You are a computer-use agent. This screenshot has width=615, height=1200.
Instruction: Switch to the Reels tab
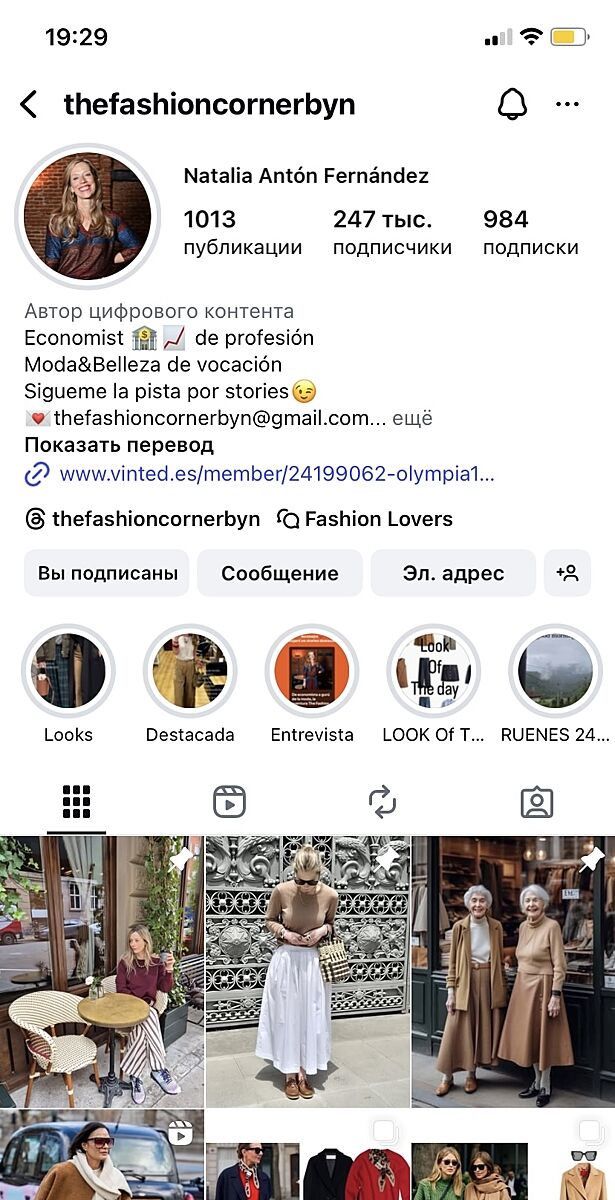click(229, 802)
